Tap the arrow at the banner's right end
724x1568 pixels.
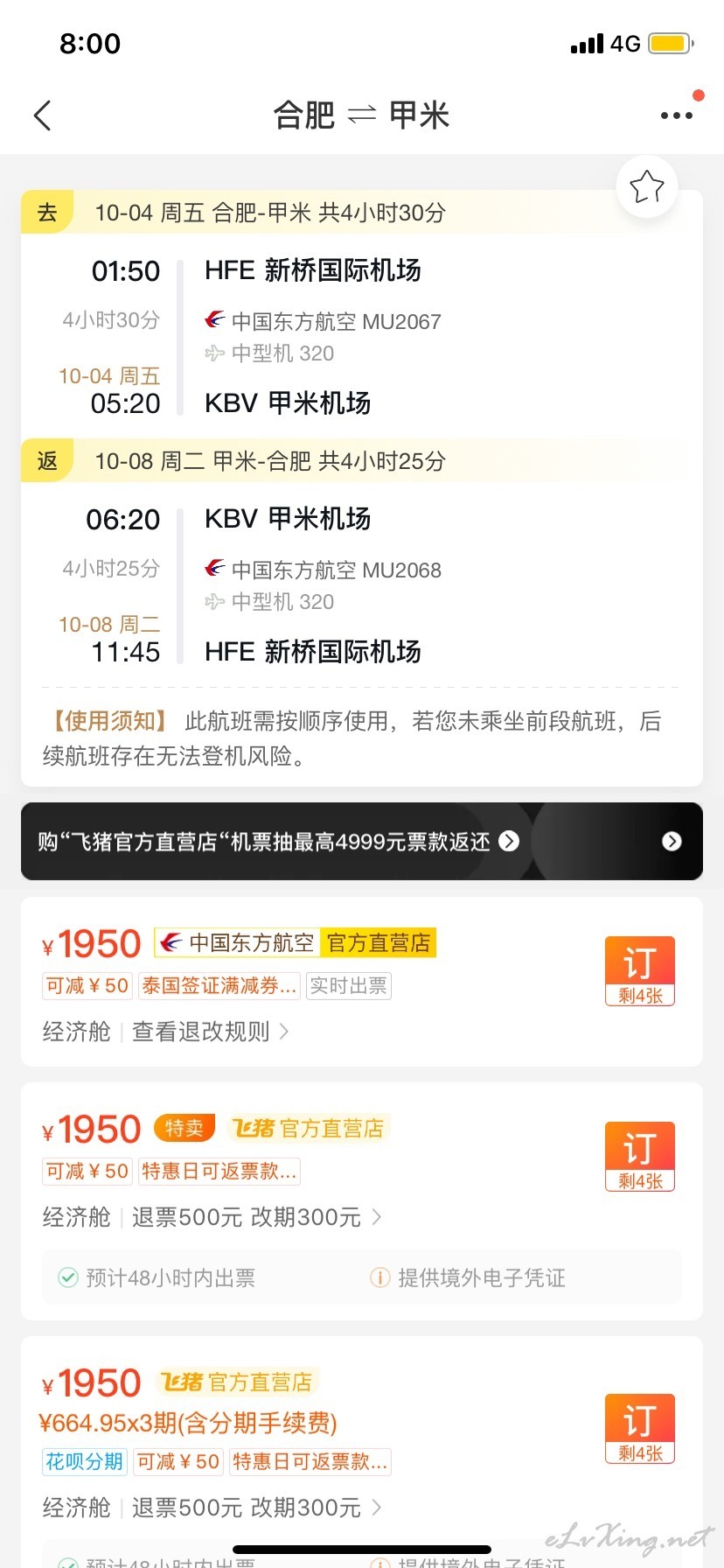672,842
